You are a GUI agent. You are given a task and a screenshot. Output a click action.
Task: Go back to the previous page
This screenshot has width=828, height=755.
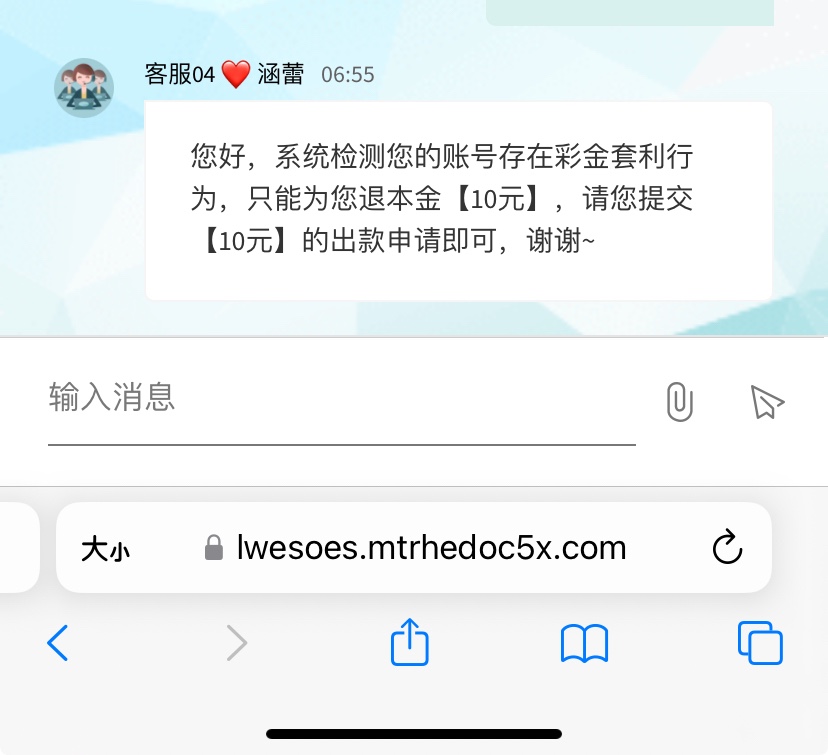tap(58, 643)
